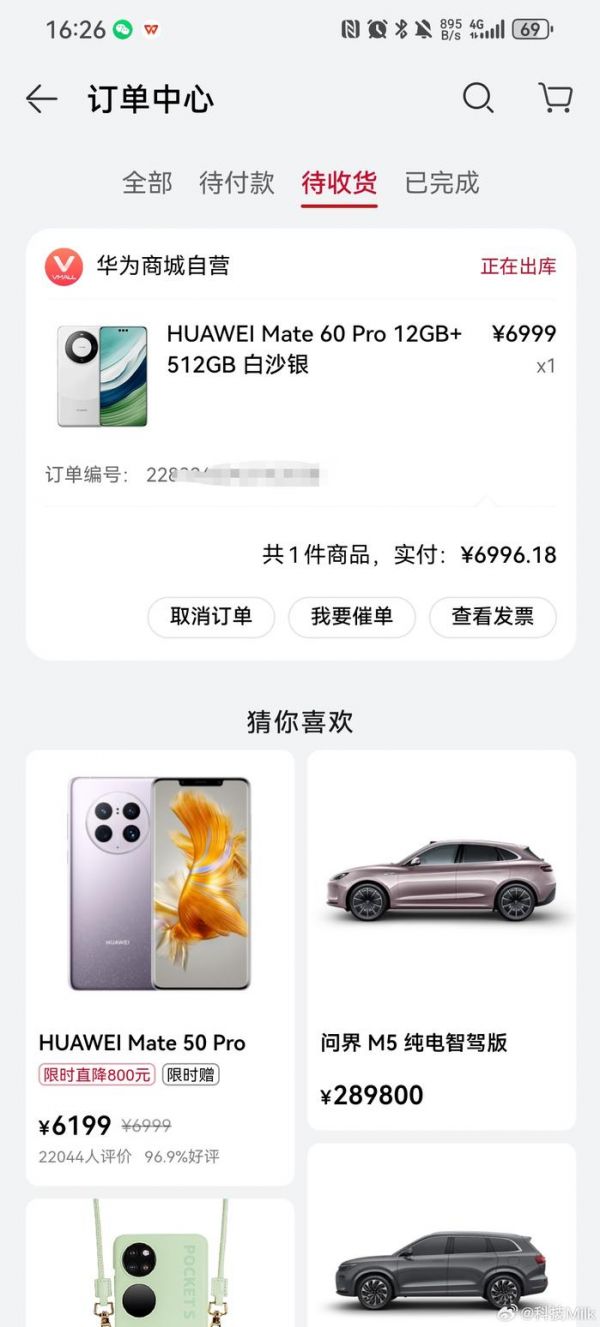Switch to the 待付款 tab

click(237, 183)
